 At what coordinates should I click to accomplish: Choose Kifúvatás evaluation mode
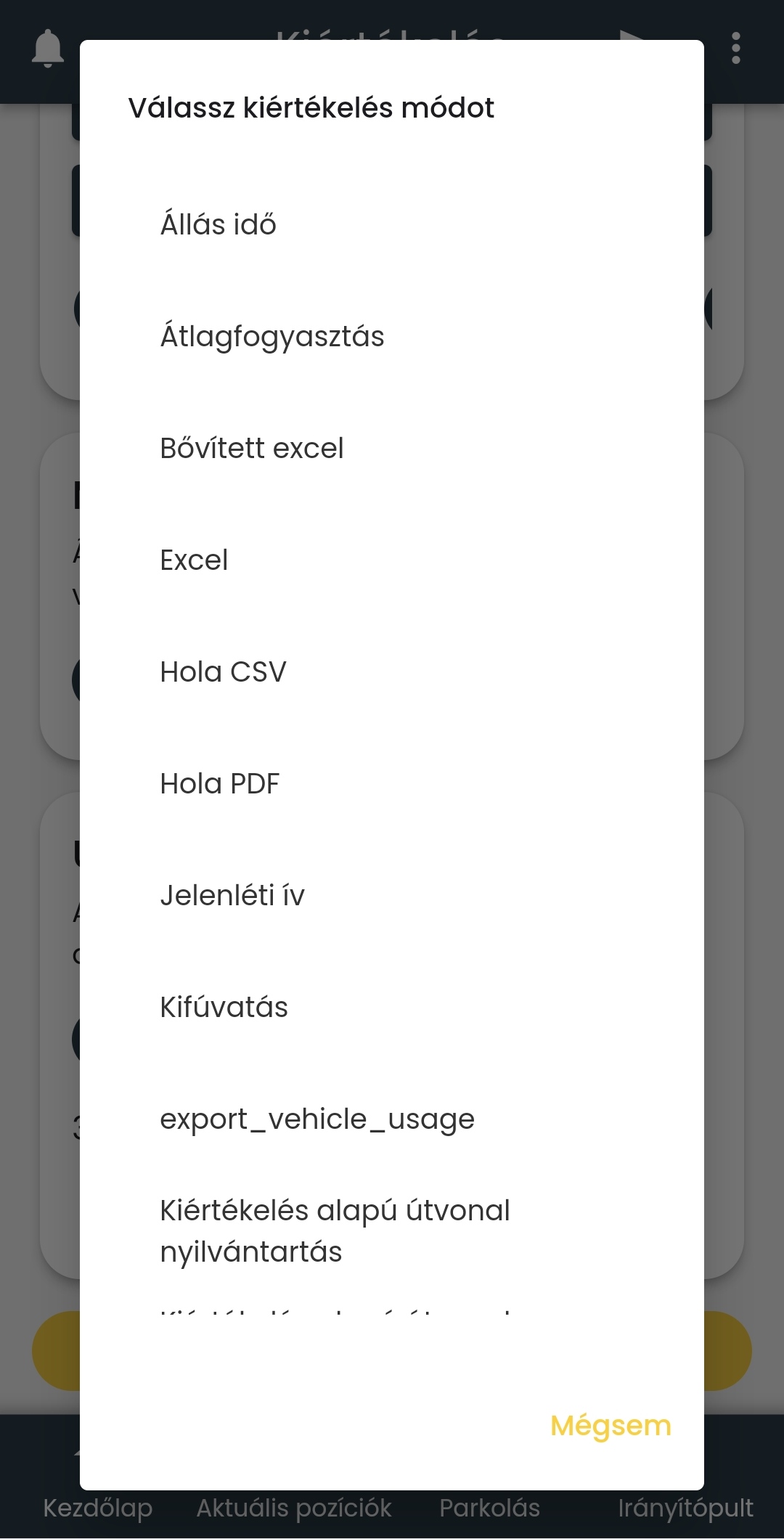[224, 1007]
